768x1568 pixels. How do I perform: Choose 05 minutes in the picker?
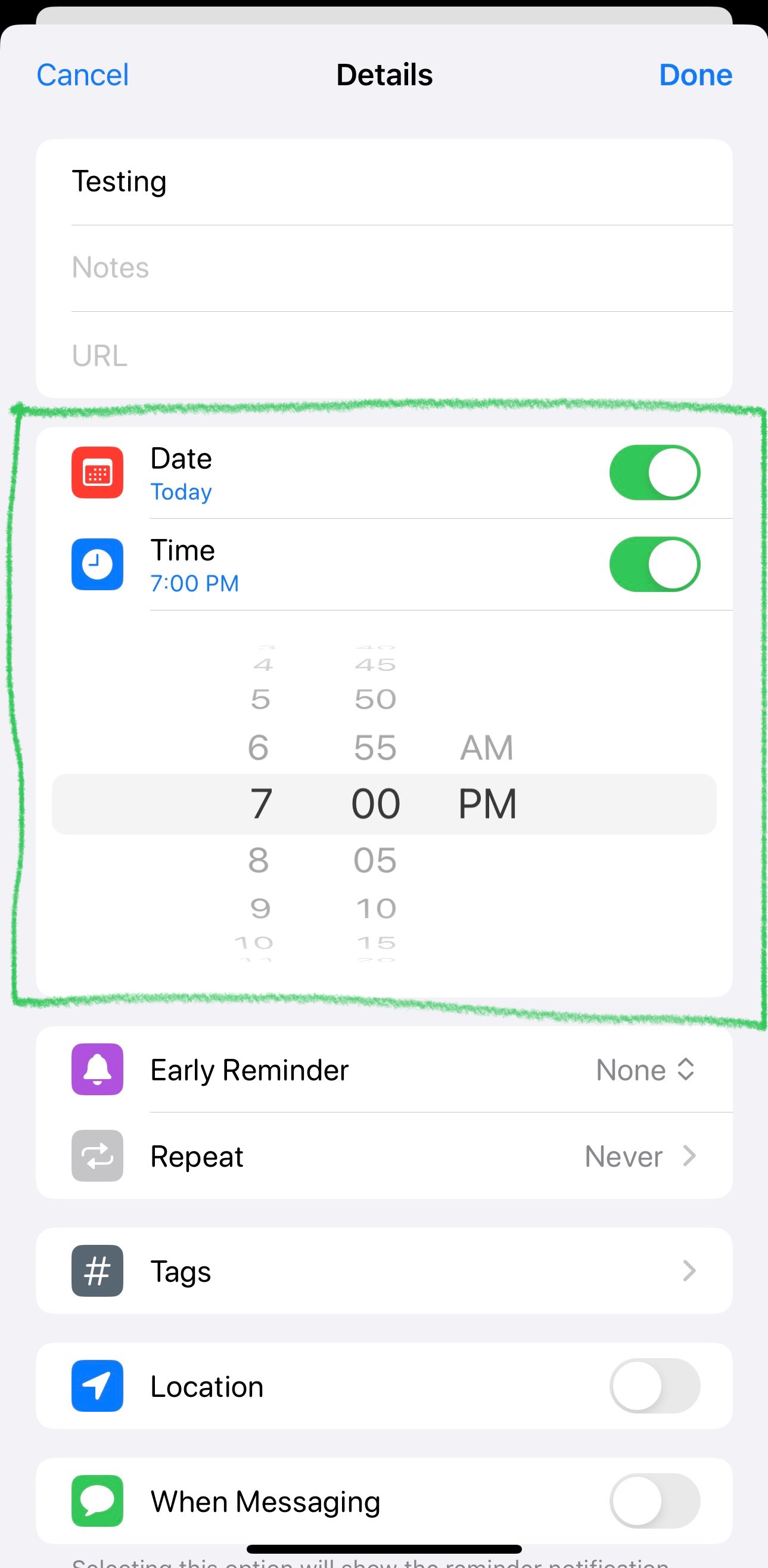(375, 860)
